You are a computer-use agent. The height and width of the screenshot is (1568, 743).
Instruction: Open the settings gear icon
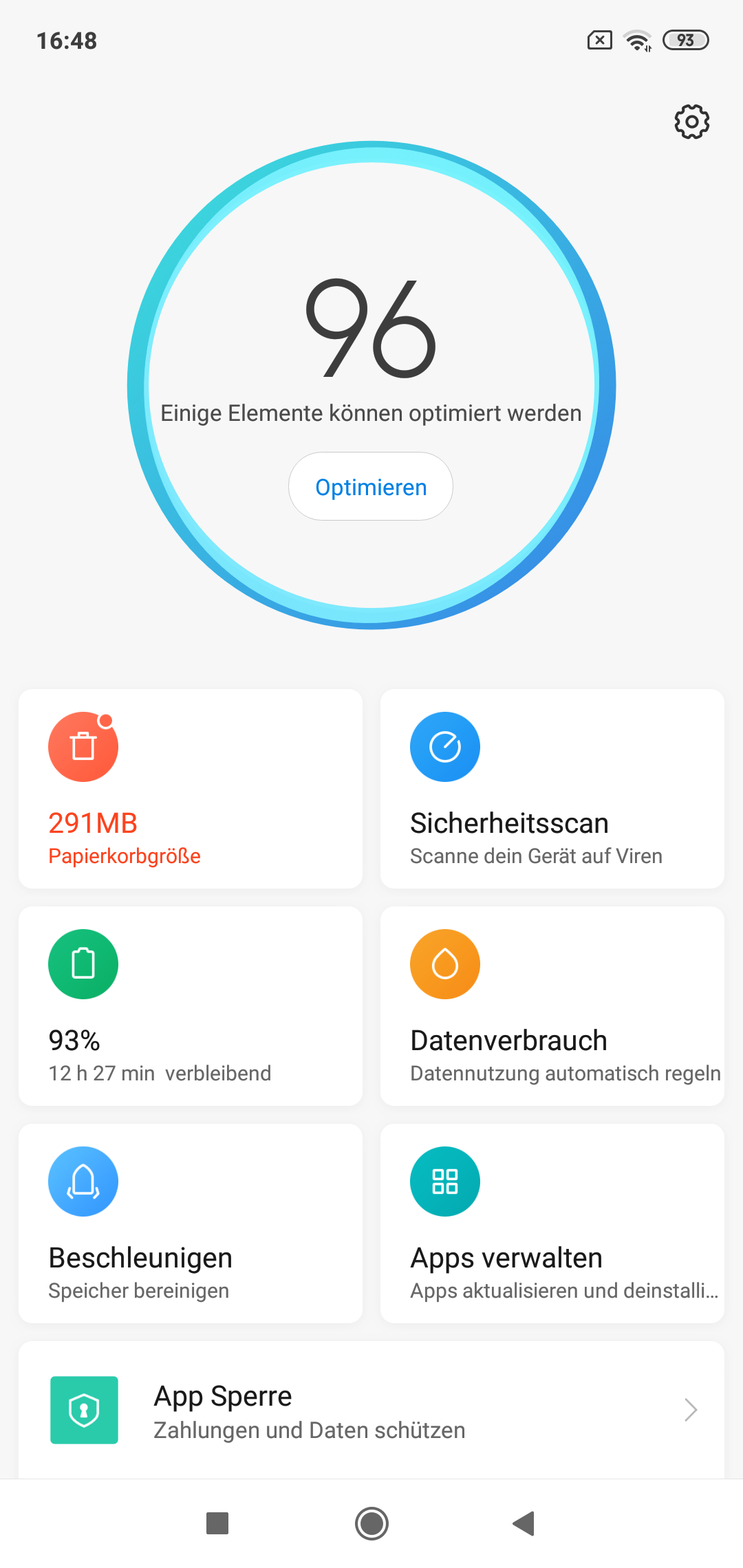(691, 122)
